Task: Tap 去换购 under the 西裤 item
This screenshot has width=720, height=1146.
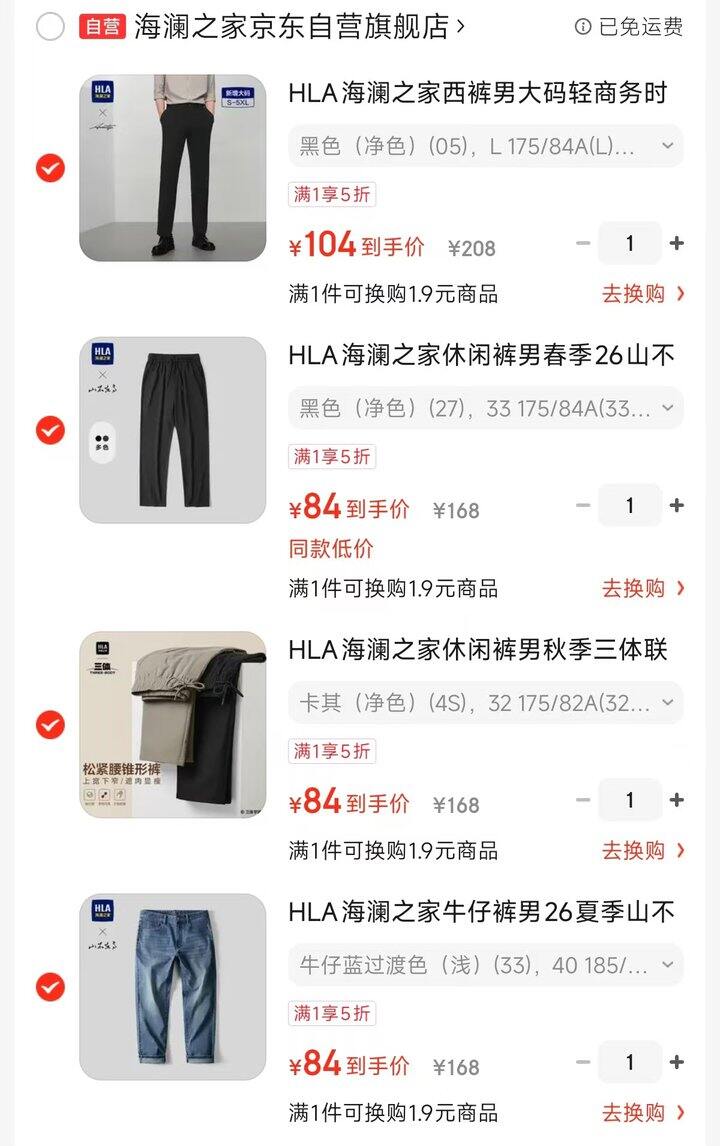Action: coord(643,294)
